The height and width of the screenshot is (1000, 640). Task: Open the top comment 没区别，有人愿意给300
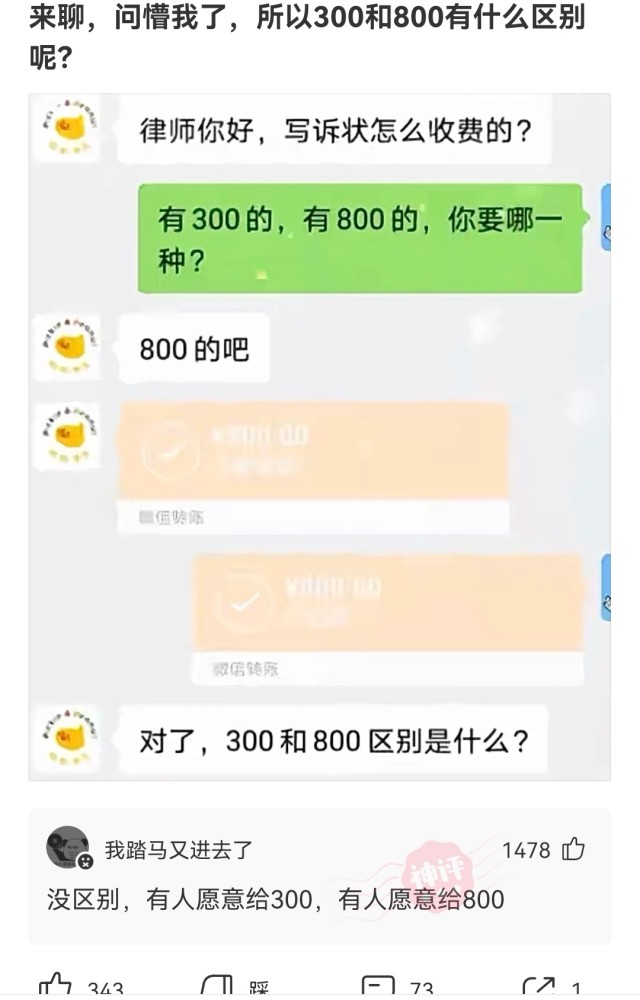275,899
